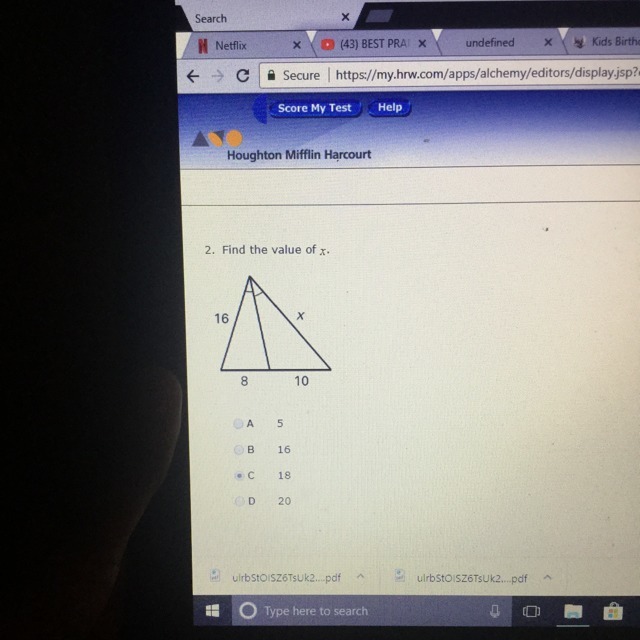640x640 pixels.
Task: Open the Help button
Action: tap(389, 107)
